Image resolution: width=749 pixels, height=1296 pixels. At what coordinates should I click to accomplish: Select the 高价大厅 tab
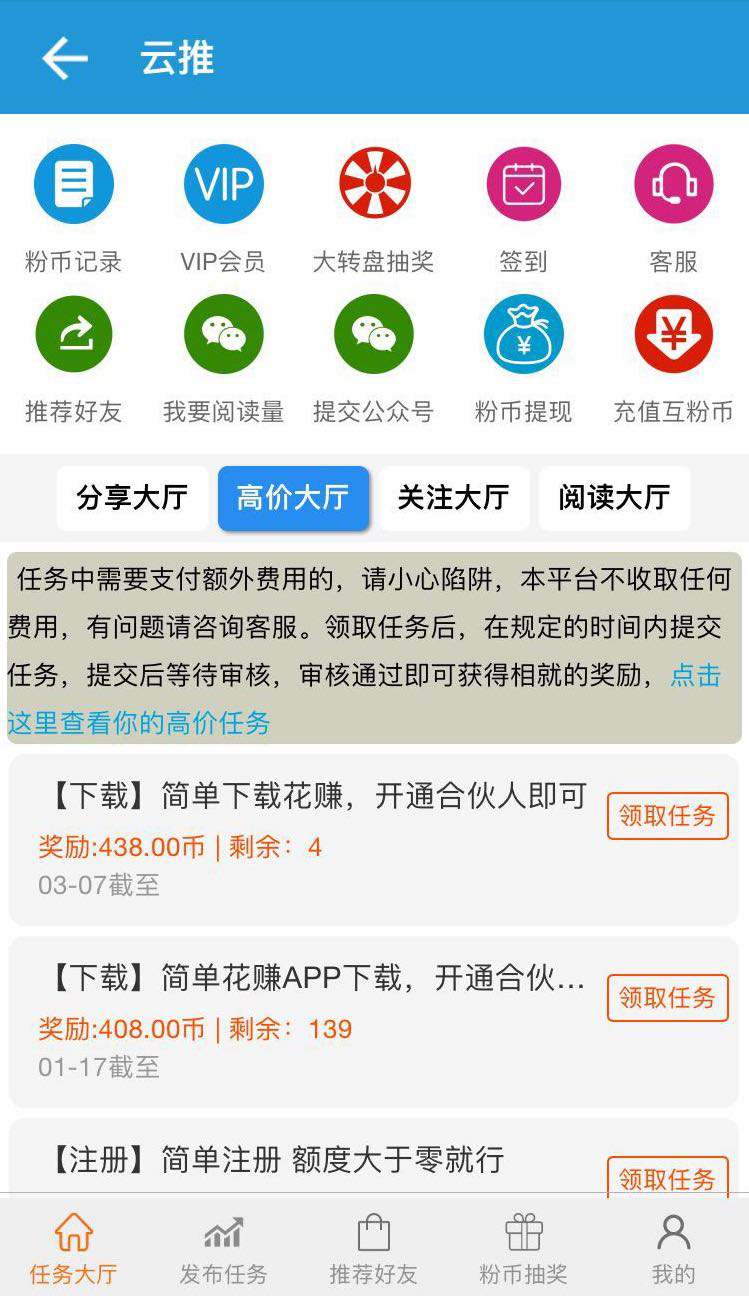(293, 498)
